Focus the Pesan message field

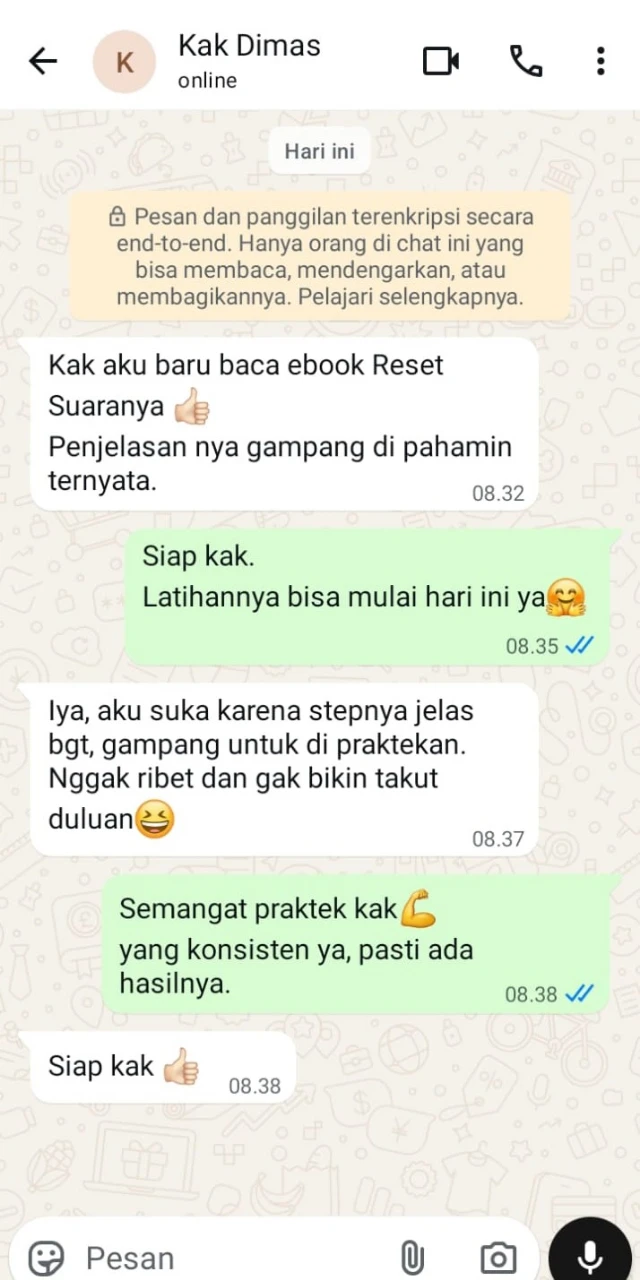pos(230,1257)
